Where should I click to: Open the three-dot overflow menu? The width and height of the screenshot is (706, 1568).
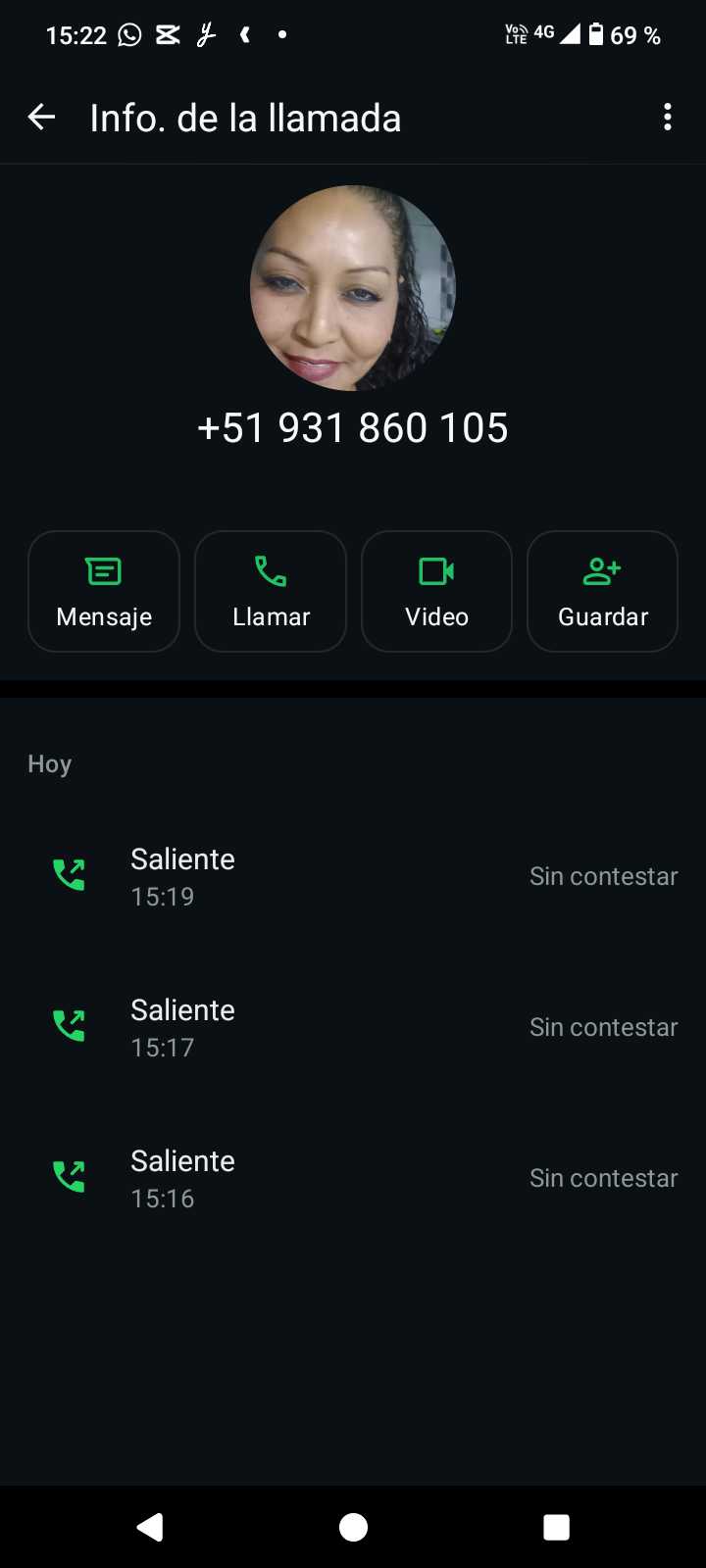tap(667, 118)
